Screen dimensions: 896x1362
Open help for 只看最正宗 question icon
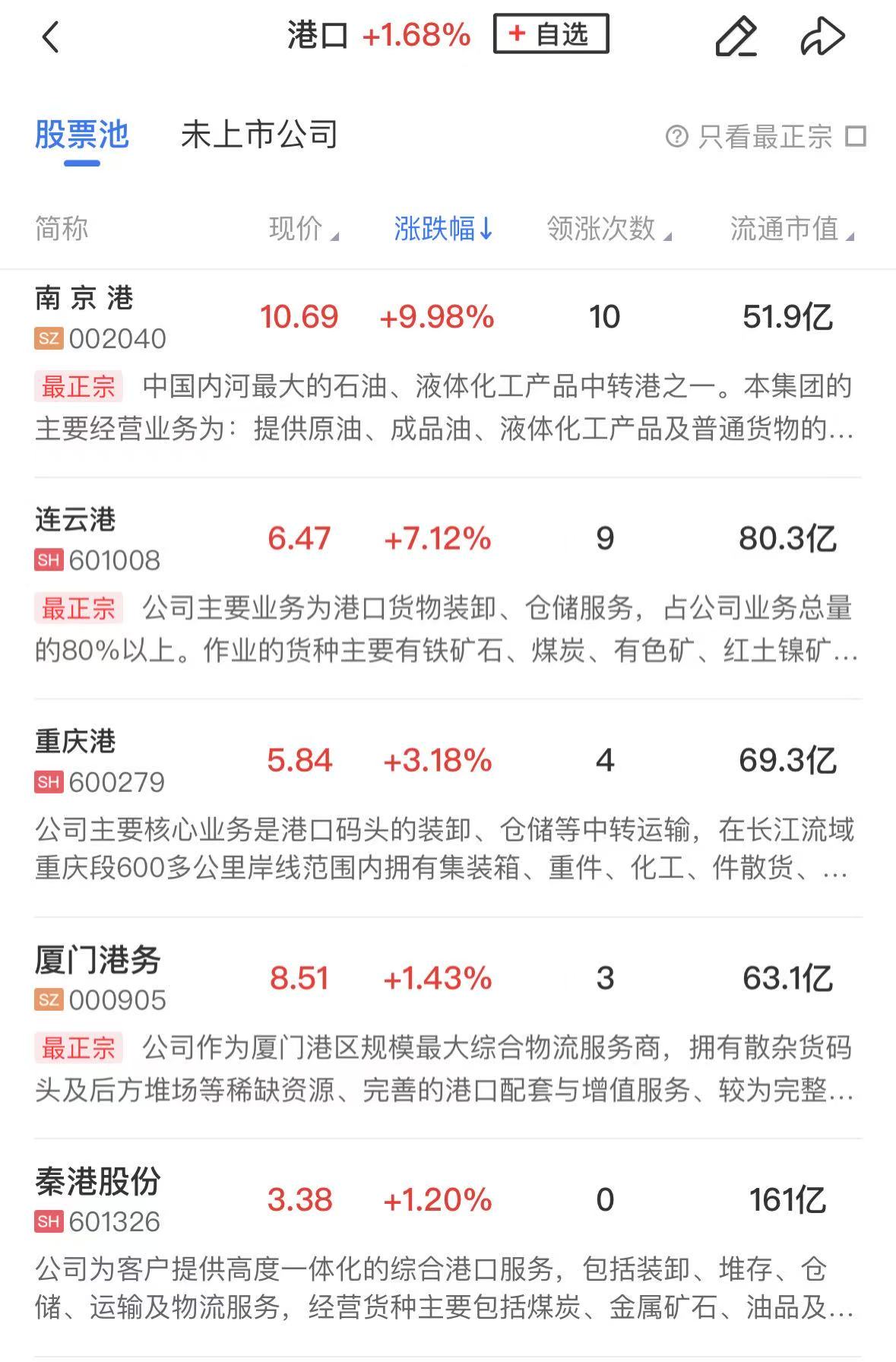point(676,137)
